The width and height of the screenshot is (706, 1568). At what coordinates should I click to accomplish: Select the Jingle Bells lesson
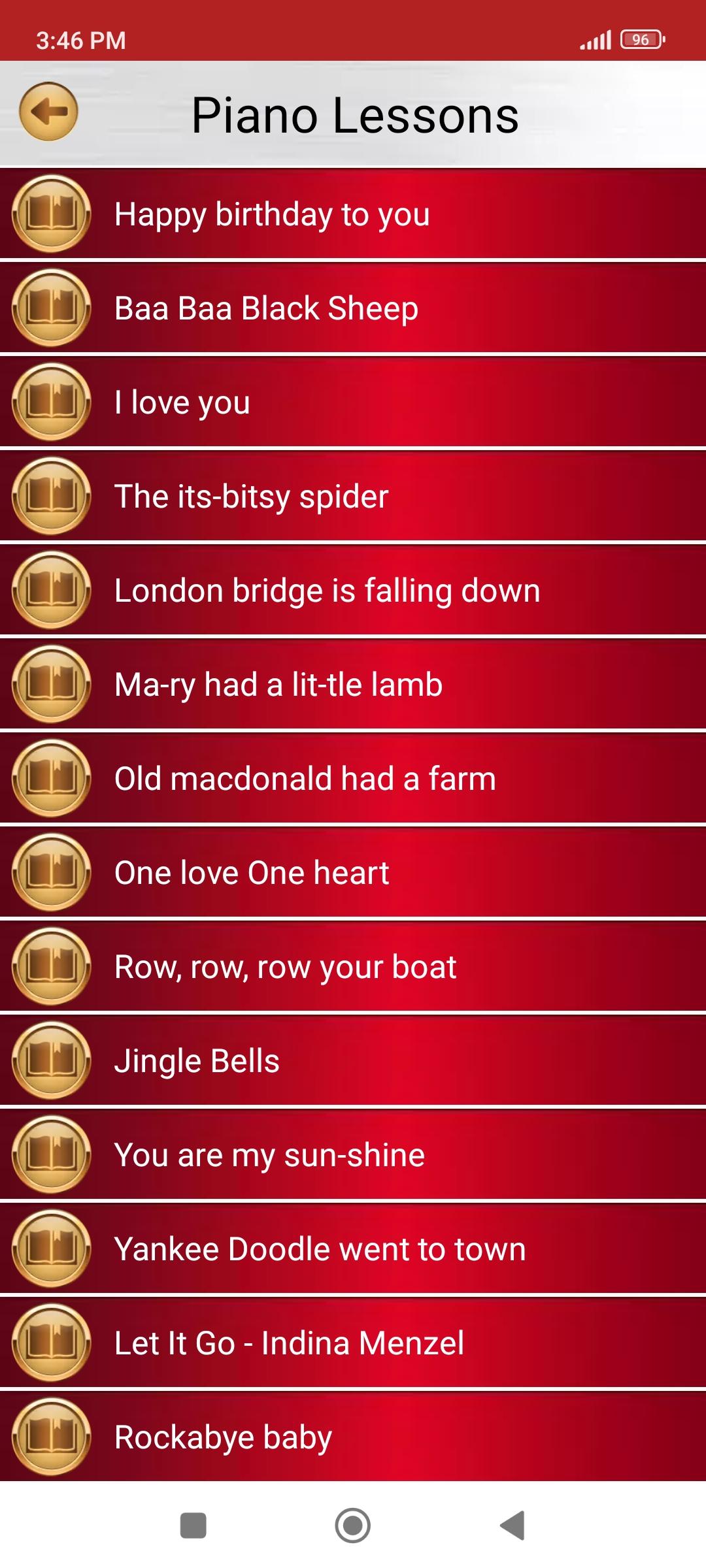point(353,1061)
